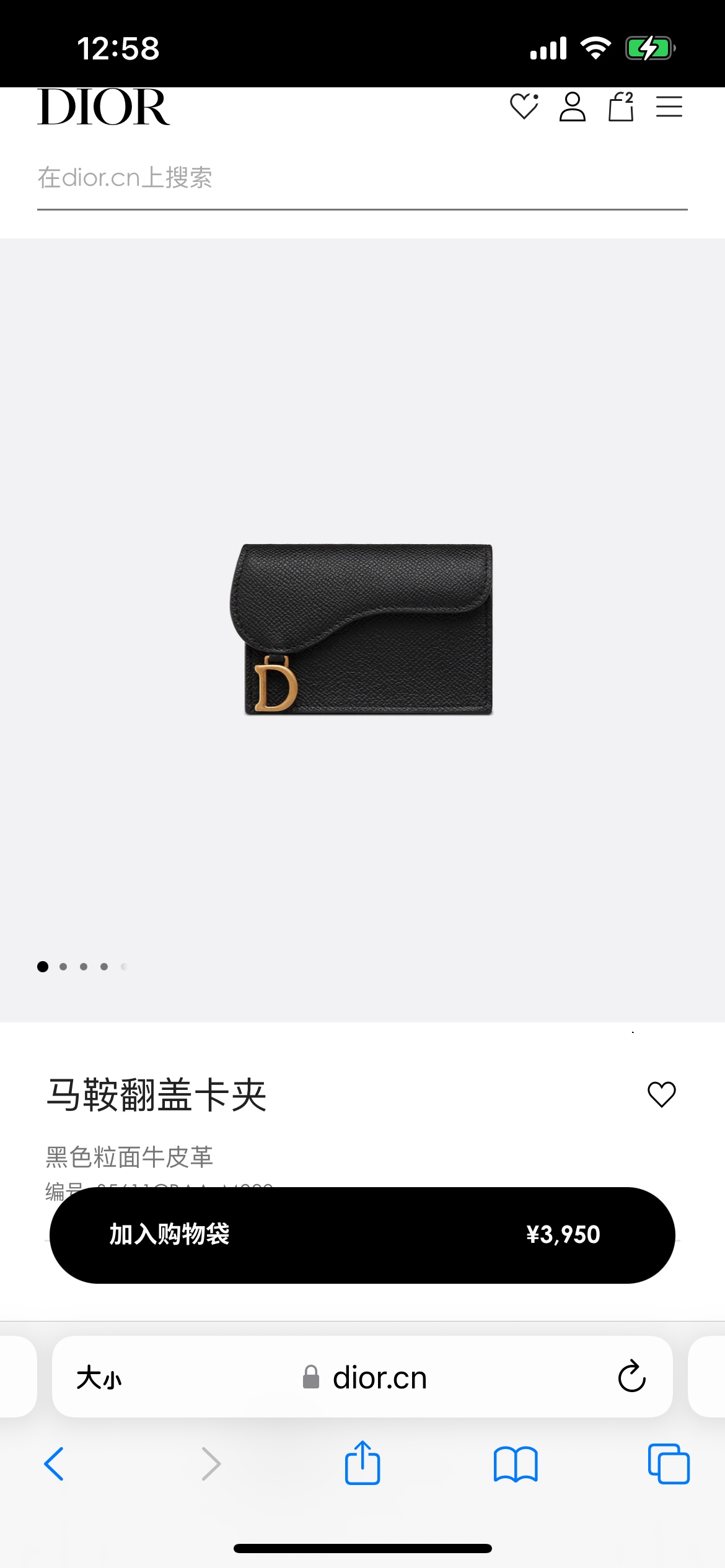Open the product image of card holder
This screenshot has height=1568, width=725.
point(362,629)
